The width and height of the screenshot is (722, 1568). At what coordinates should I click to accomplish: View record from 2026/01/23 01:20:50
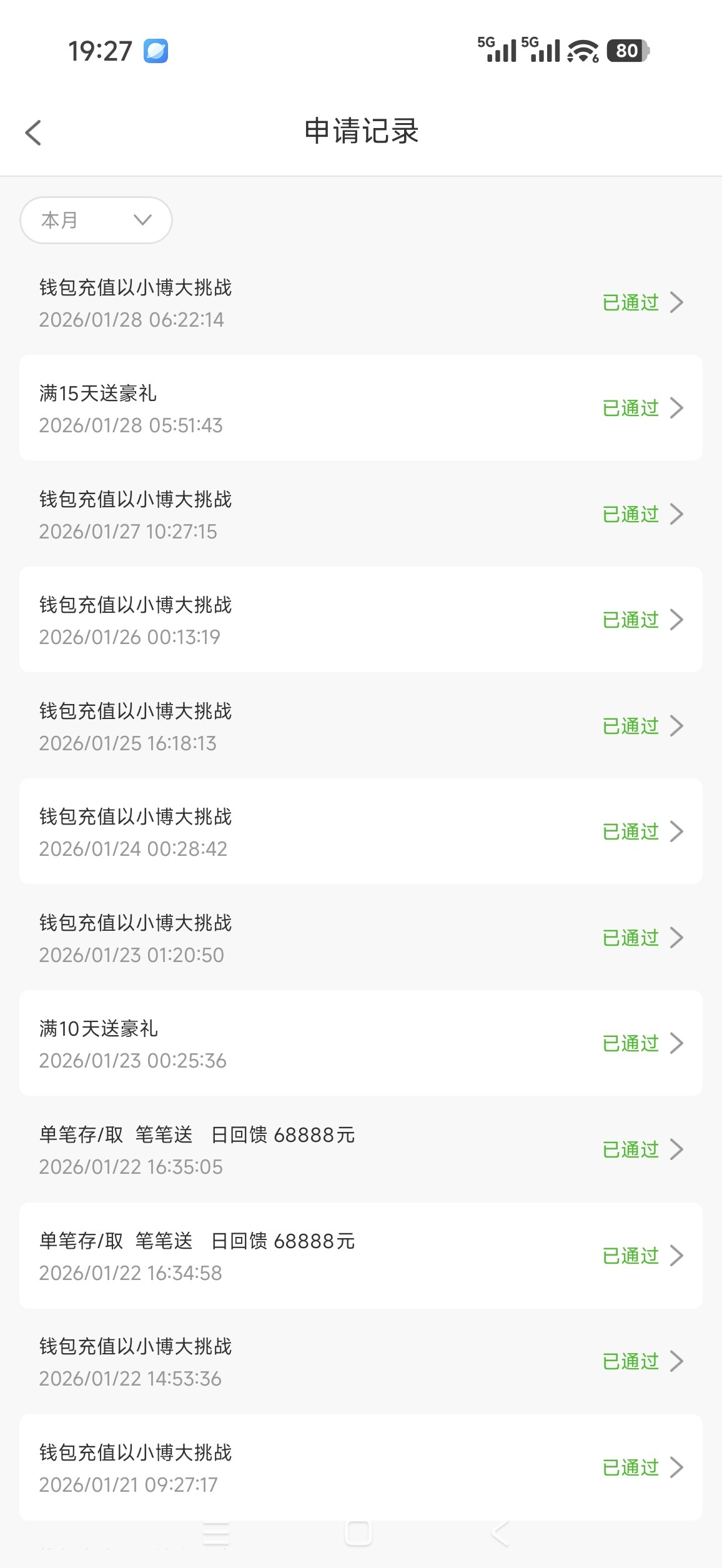pyautogui.click(x=361, y=938)
